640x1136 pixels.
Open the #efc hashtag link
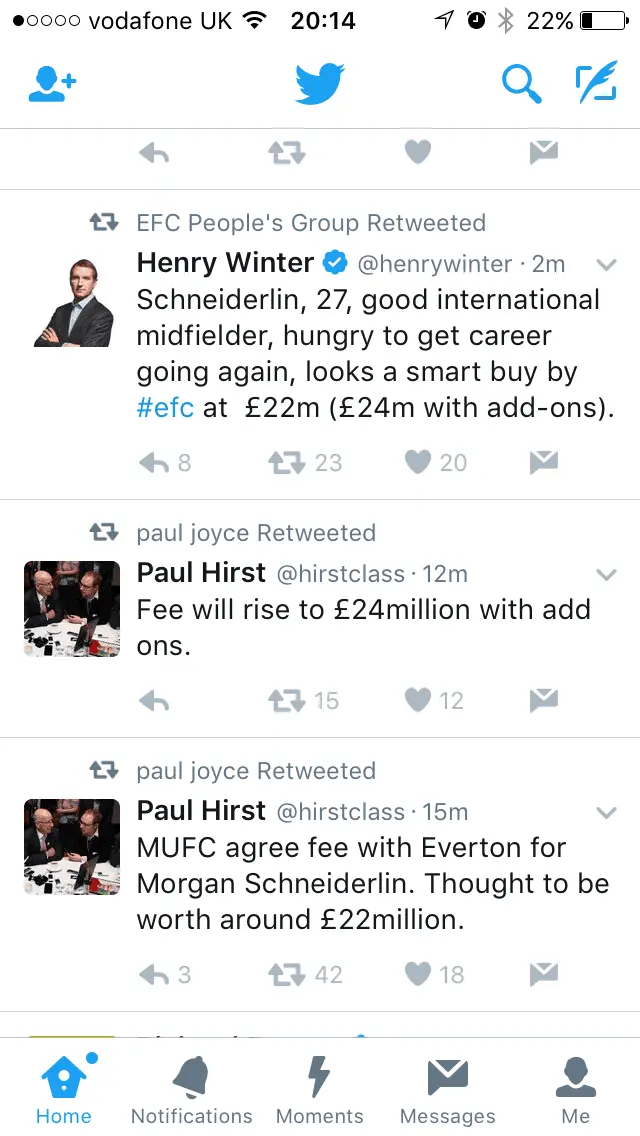tap(165, 408)
